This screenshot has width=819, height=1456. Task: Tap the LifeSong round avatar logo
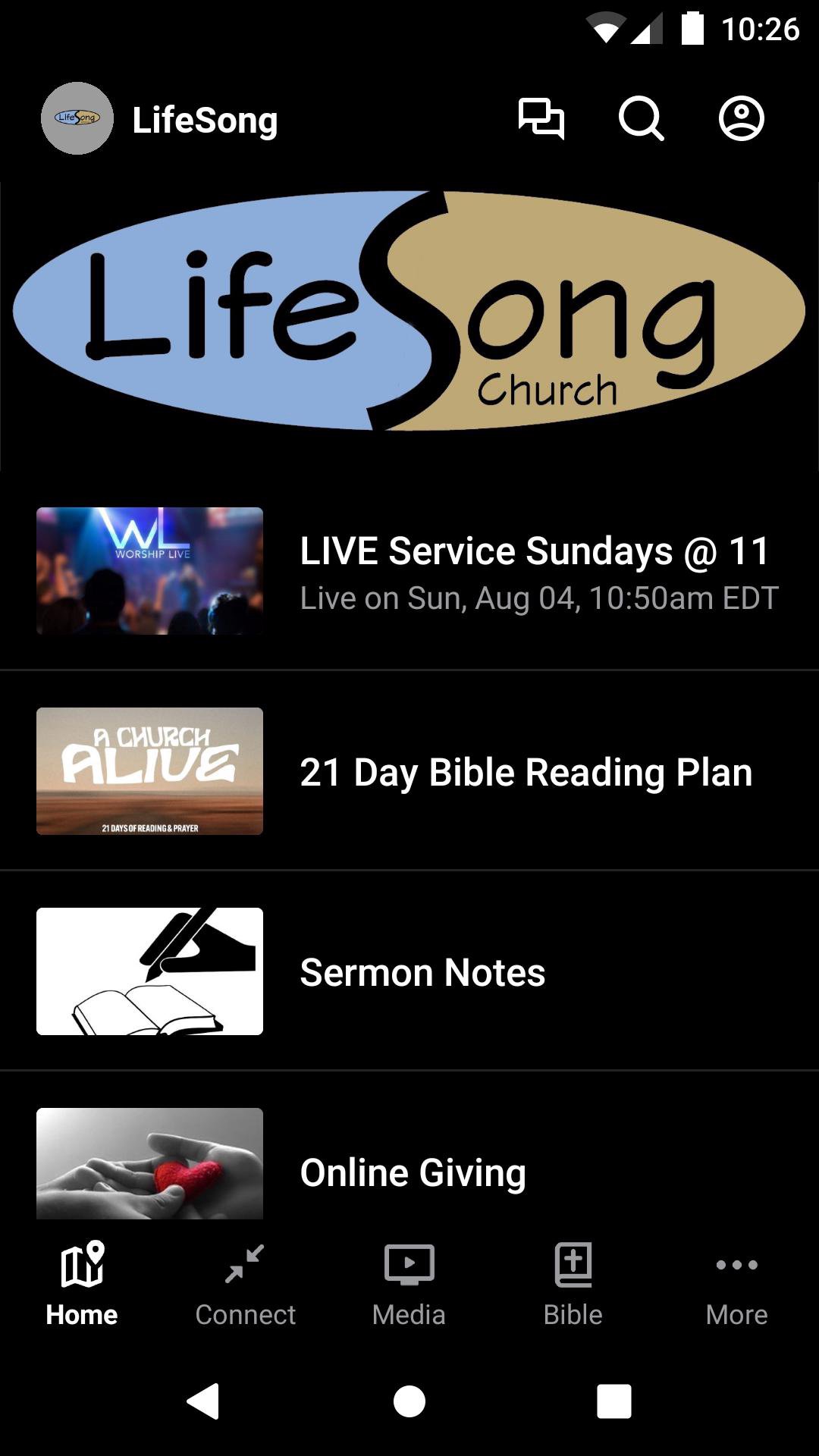pos(77,118)
